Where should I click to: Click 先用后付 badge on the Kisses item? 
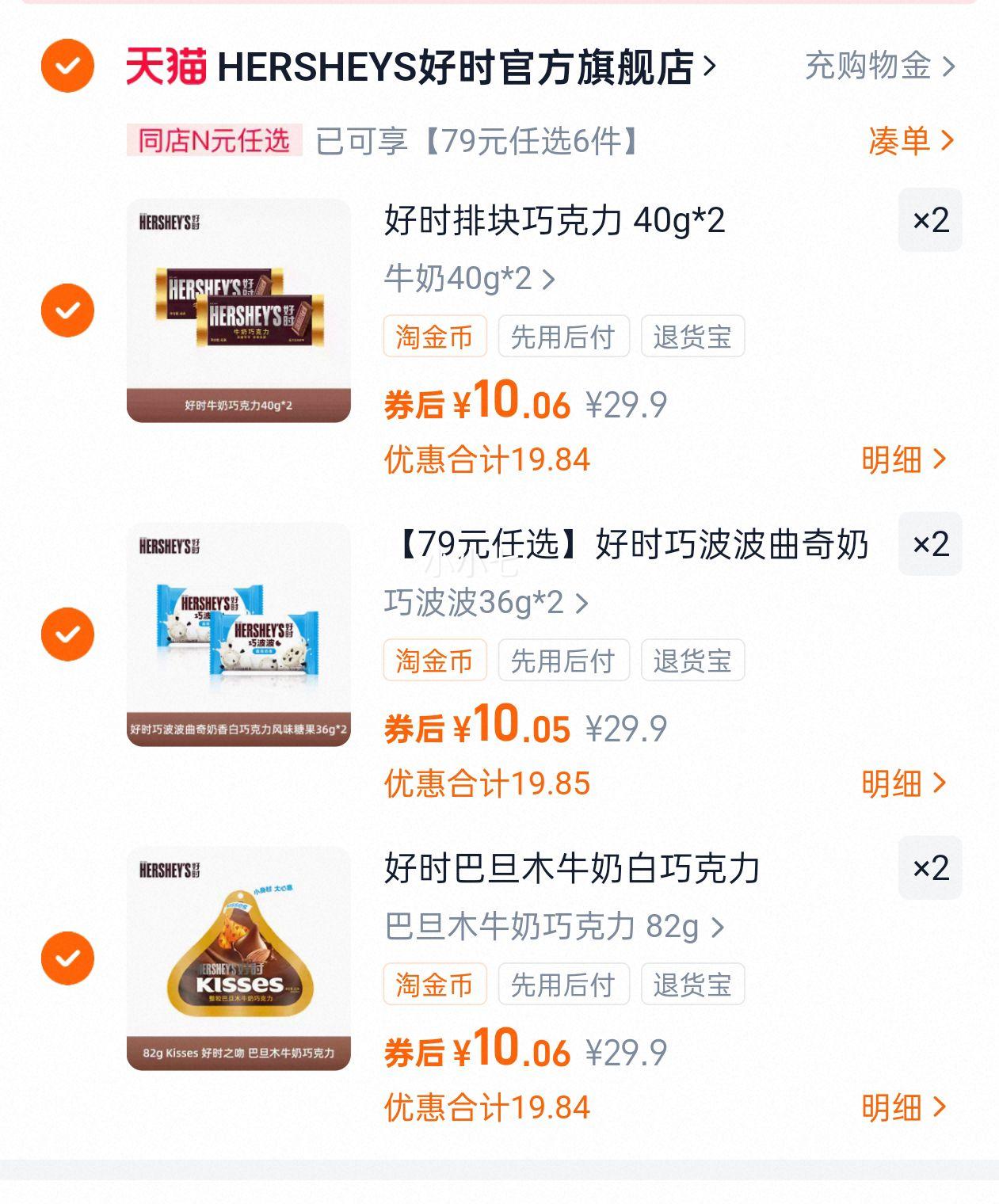564,984
